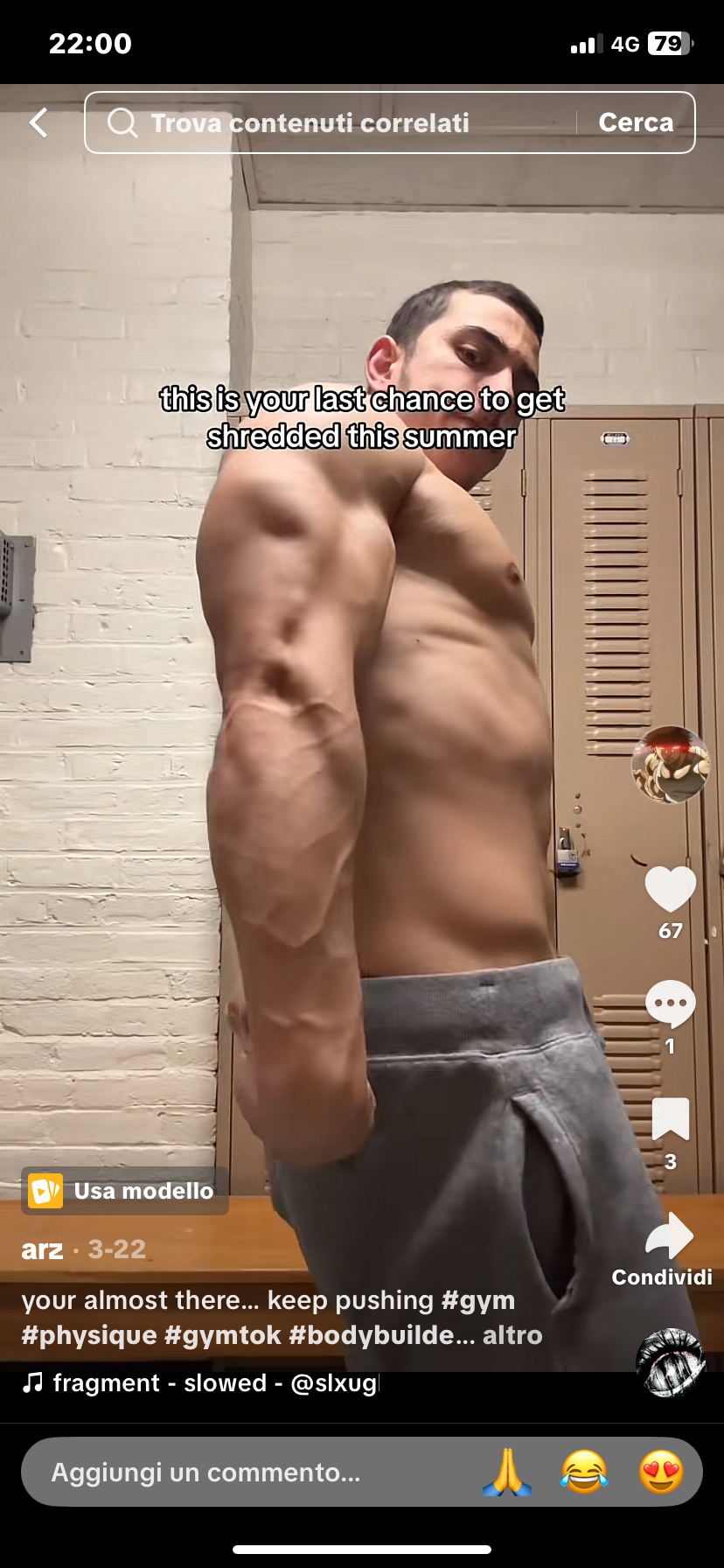Open the arz username profile
This screenshot has width=724, height=1568.
(42, 1249)
